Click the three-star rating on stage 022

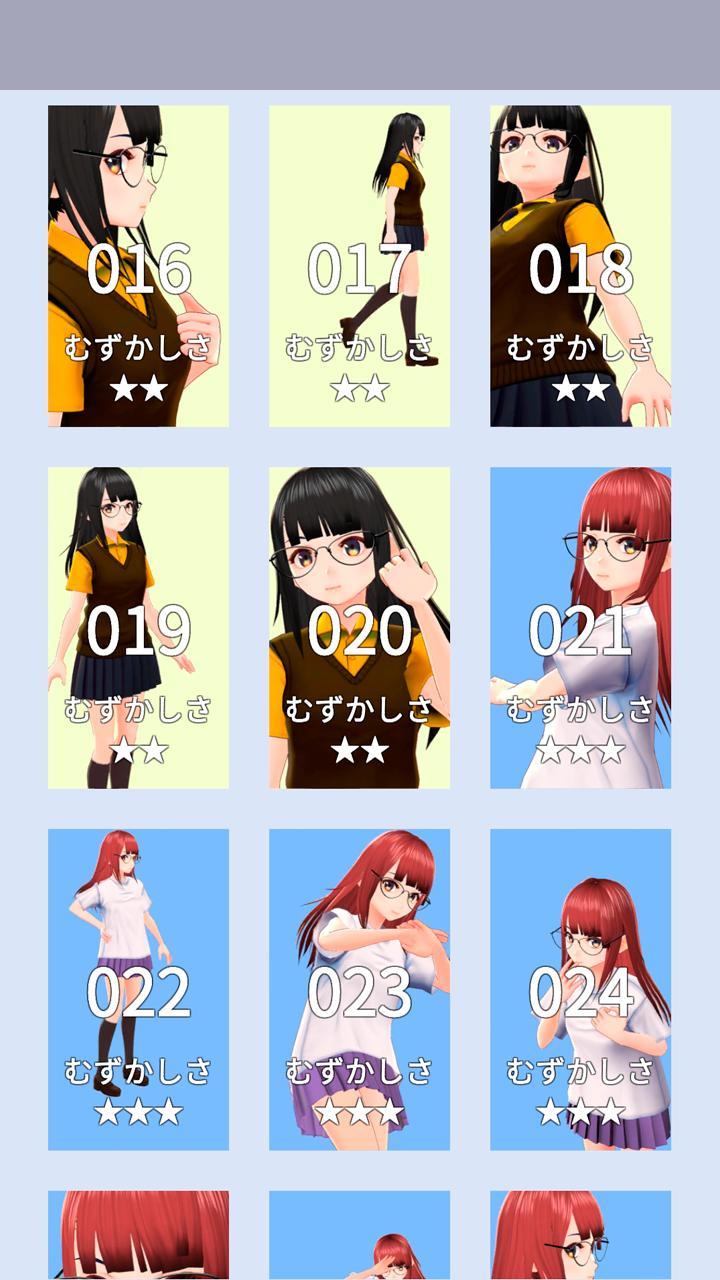[x=139, y=1110]
